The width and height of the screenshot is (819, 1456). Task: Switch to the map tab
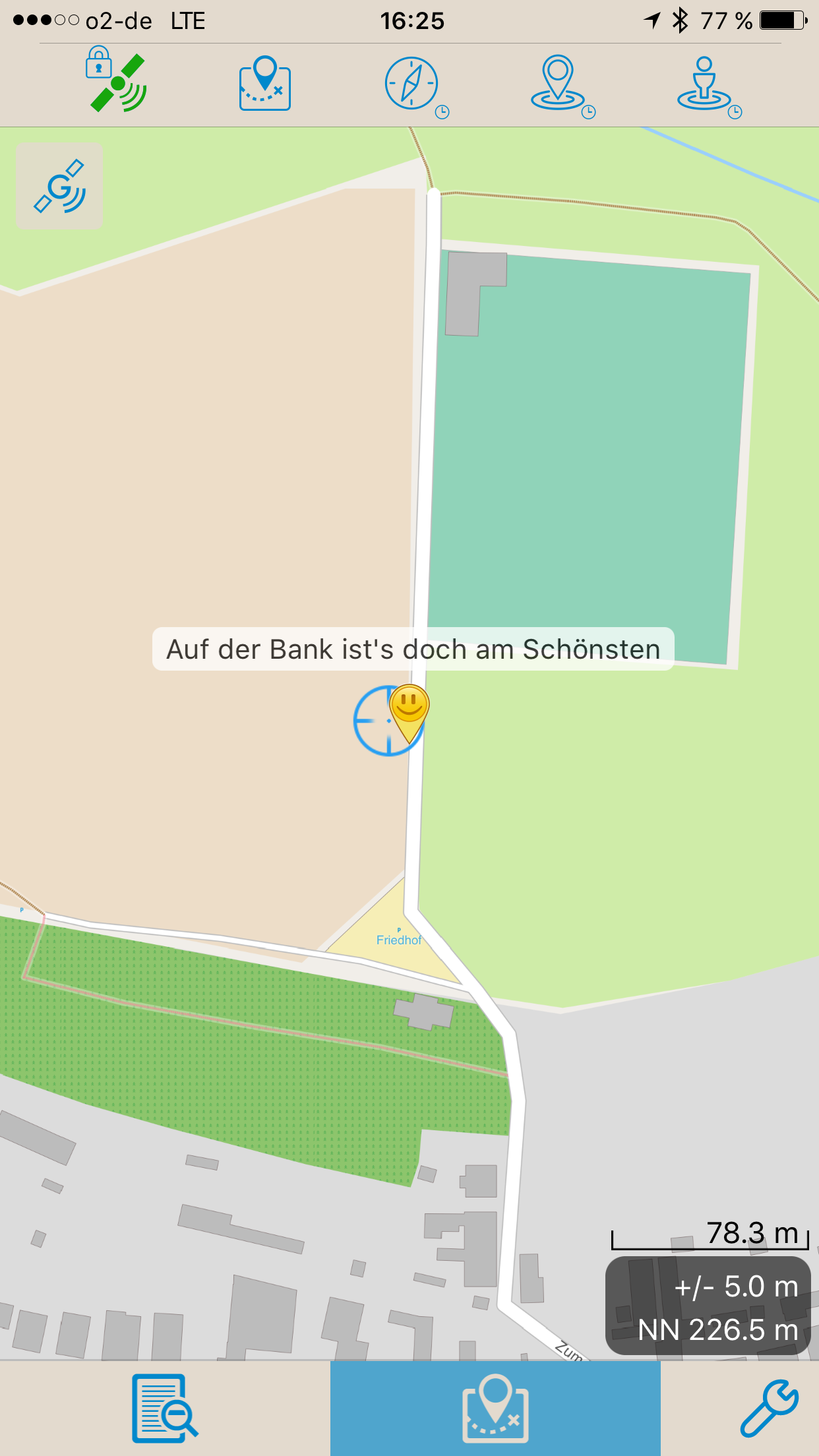coord(495,1408)
